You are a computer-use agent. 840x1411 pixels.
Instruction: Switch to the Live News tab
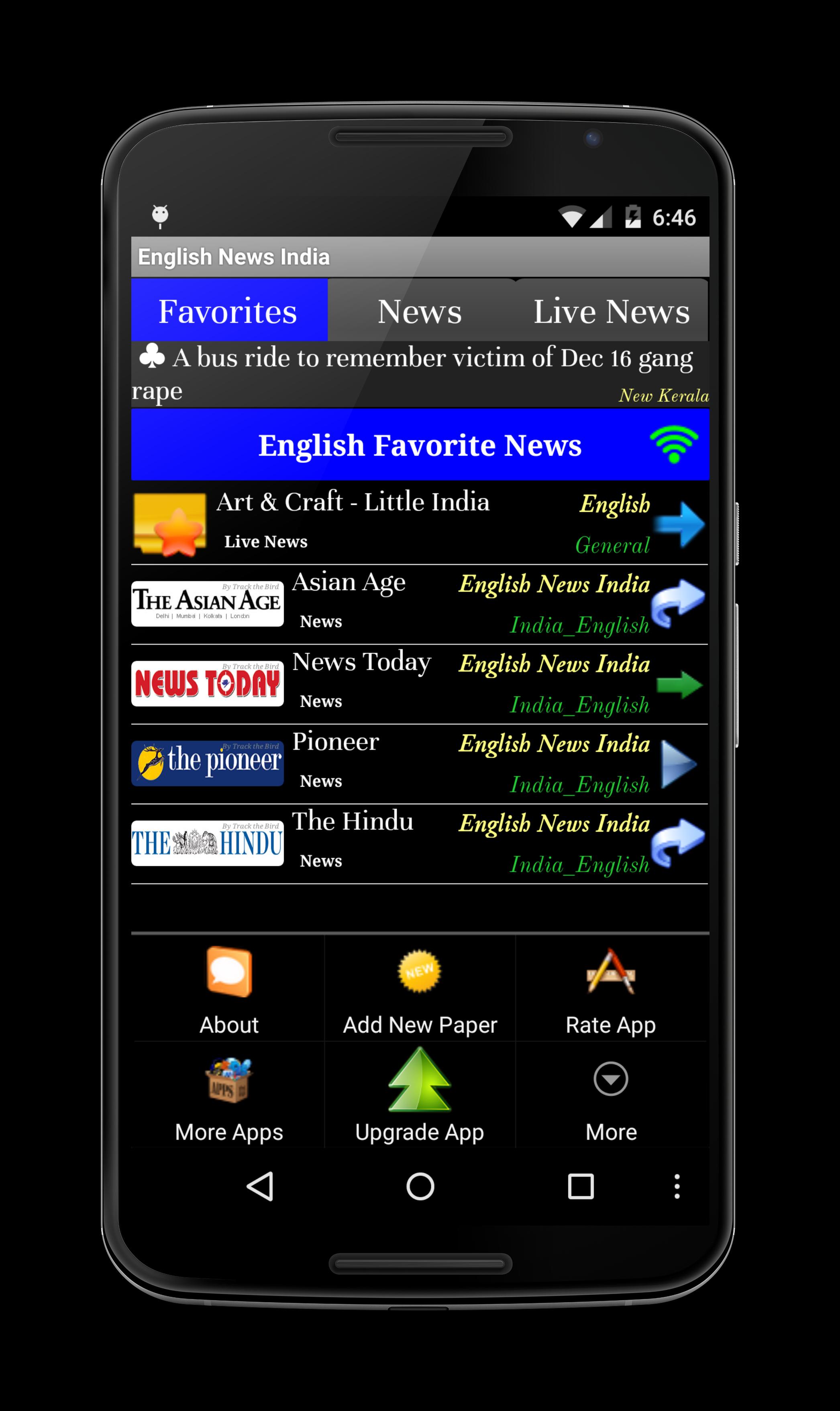click(611, 311)
